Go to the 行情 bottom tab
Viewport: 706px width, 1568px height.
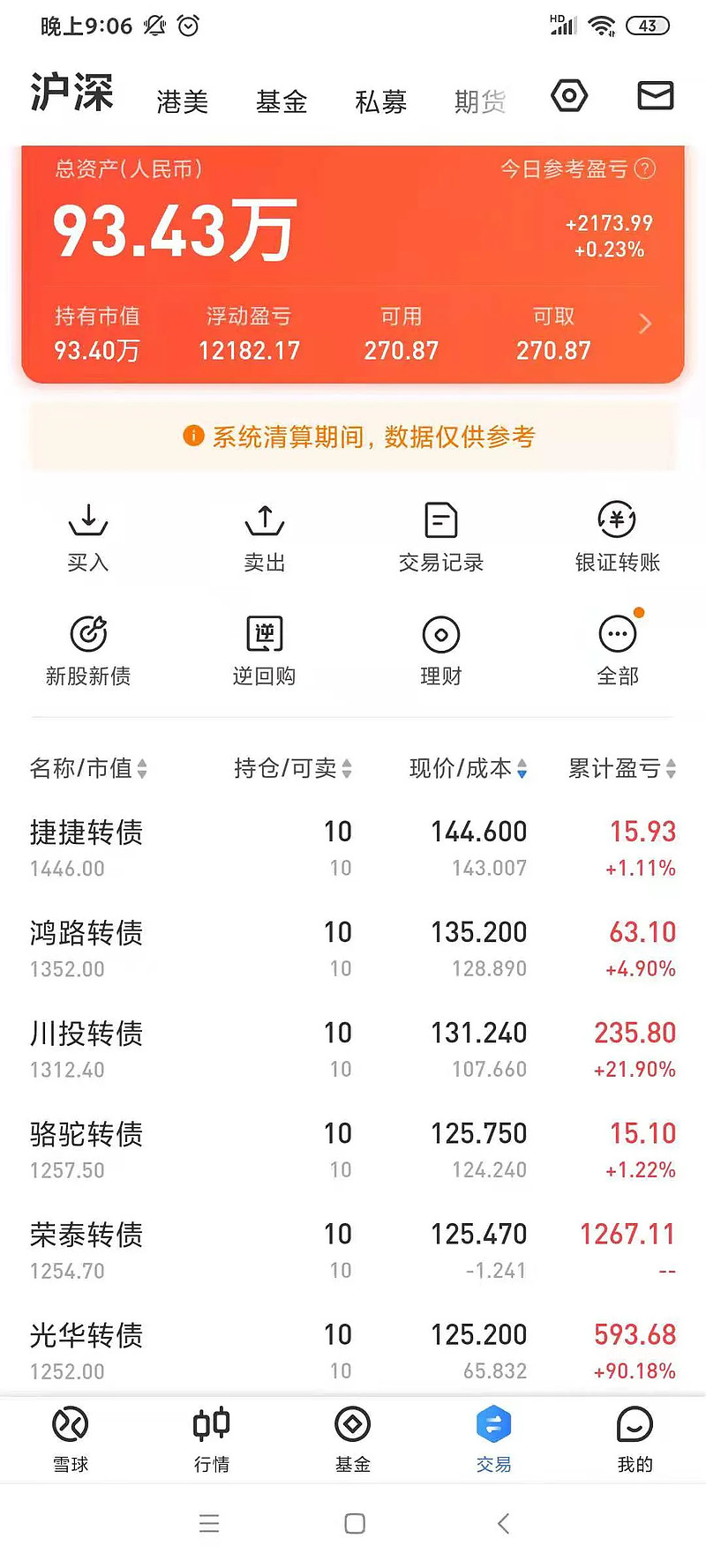(x=212, y=1439)
